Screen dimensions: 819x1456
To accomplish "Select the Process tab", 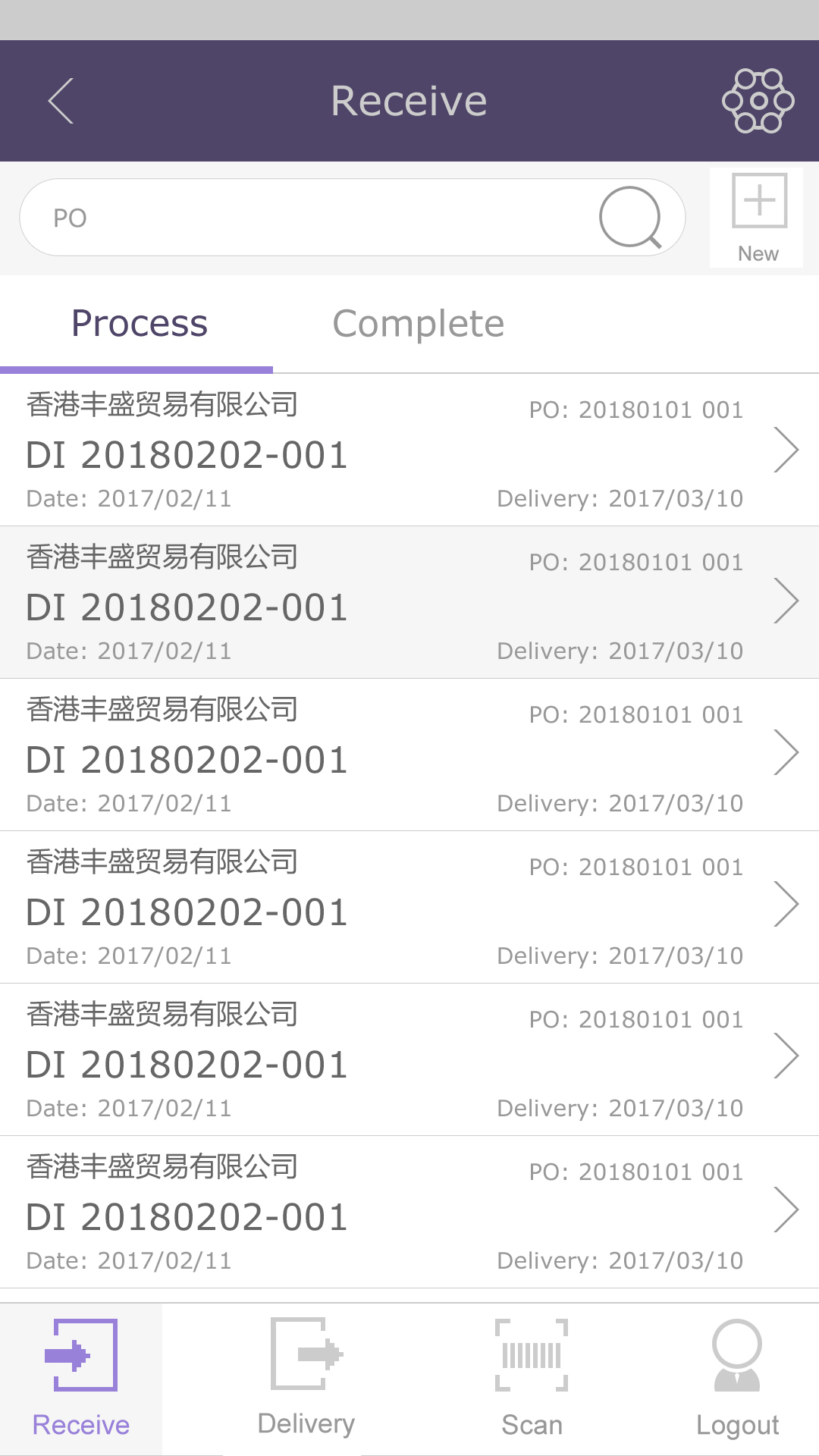I will coord(139,324).
